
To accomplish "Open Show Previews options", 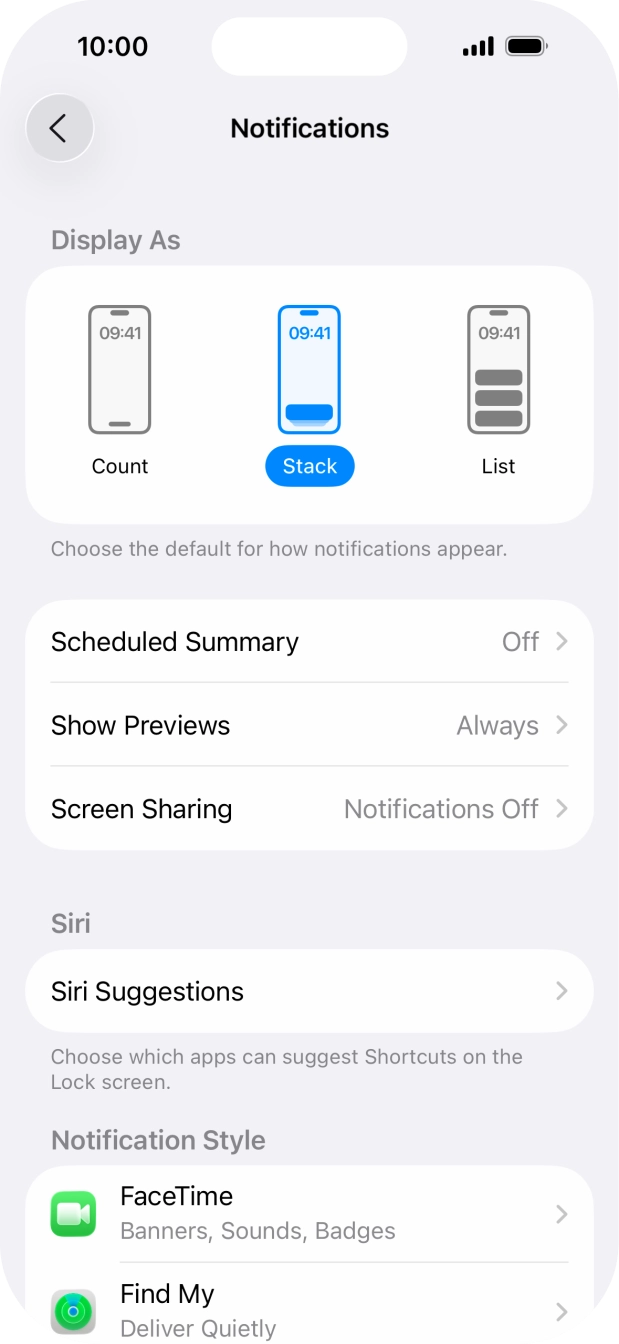I will (x=309, y=726).
